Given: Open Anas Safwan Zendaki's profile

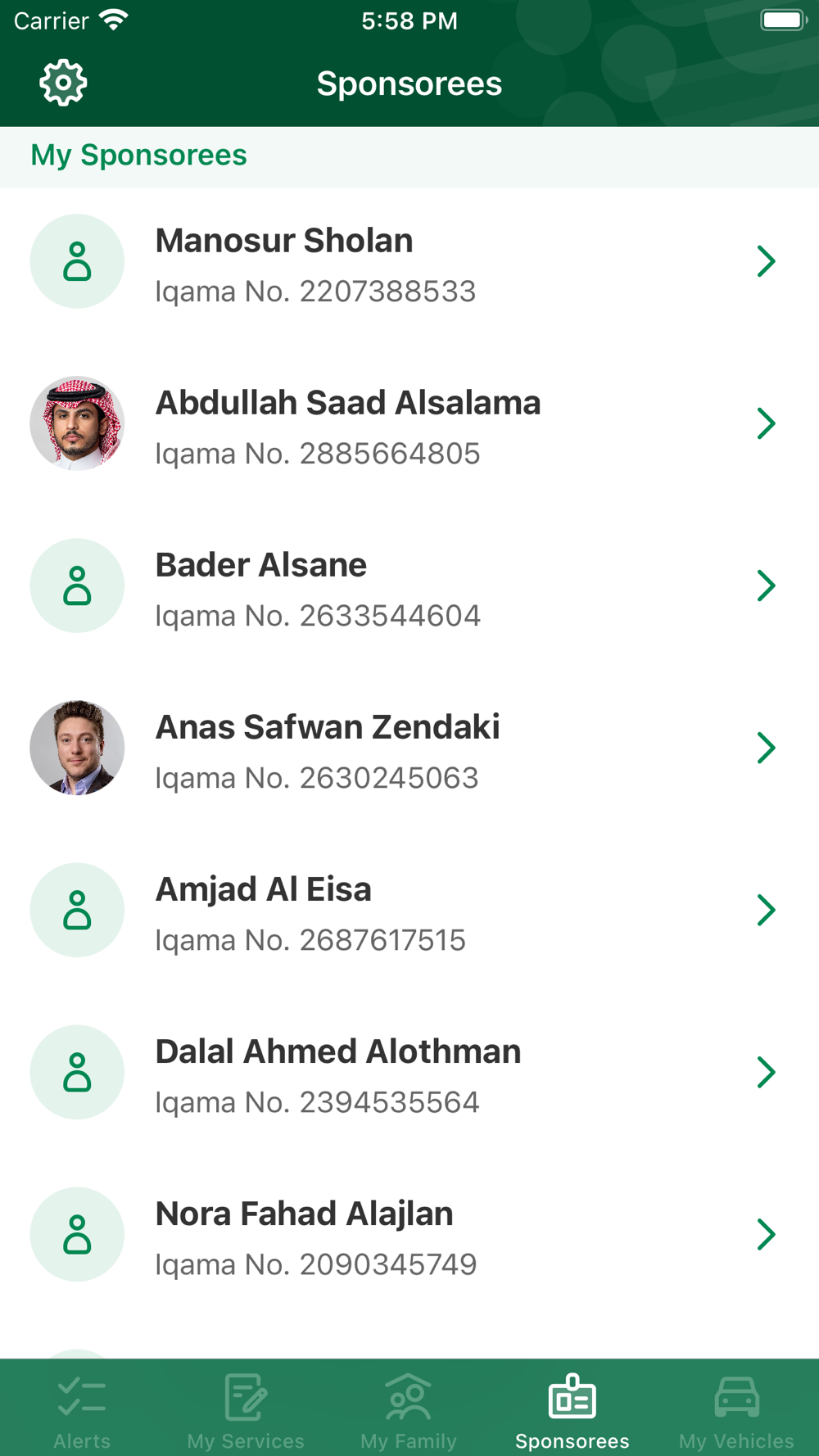Looking at the screenshot, I should click(409, 748).
